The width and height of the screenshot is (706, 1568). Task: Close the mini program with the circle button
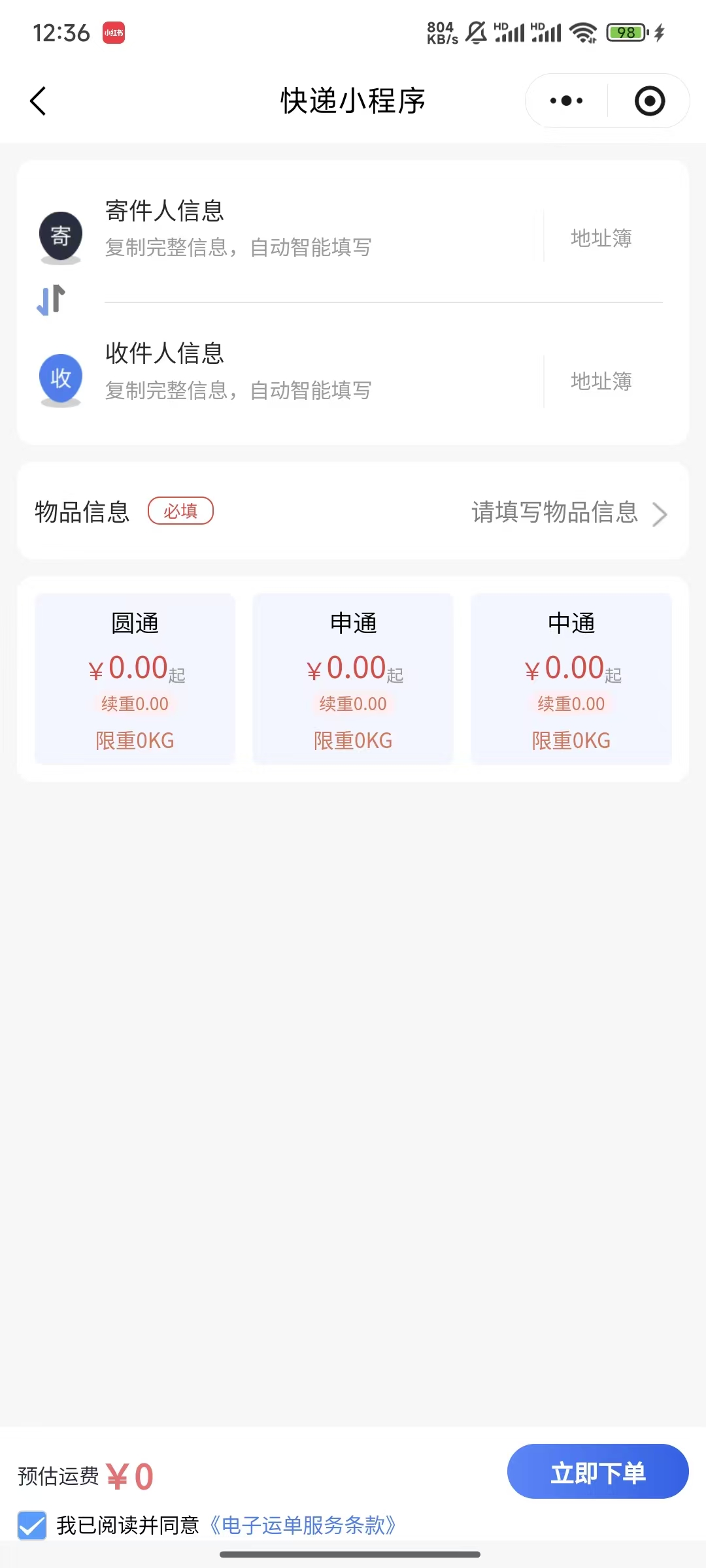click(x=650, y=101)
